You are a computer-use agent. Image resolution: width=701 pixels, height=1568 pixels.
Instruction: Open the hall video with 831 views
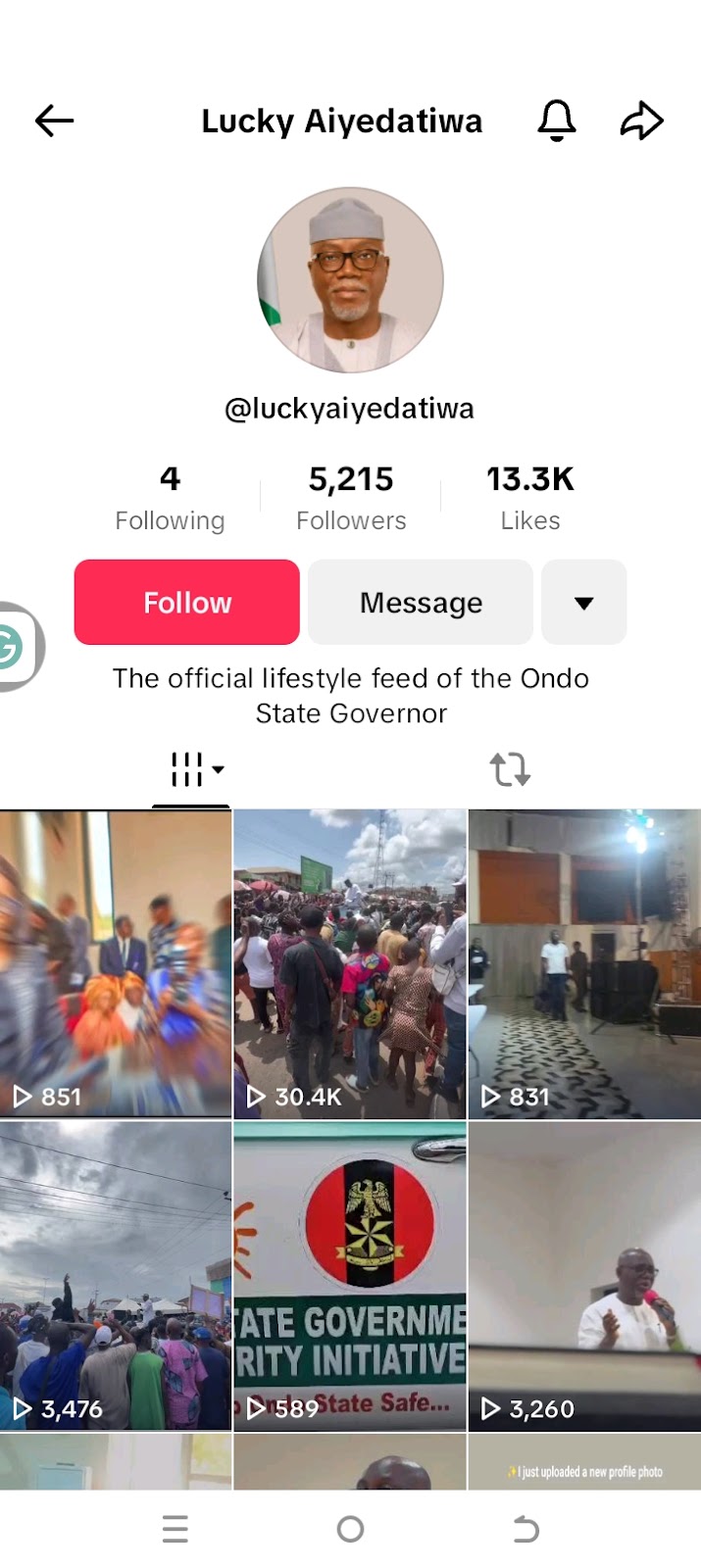coord(584,963)
